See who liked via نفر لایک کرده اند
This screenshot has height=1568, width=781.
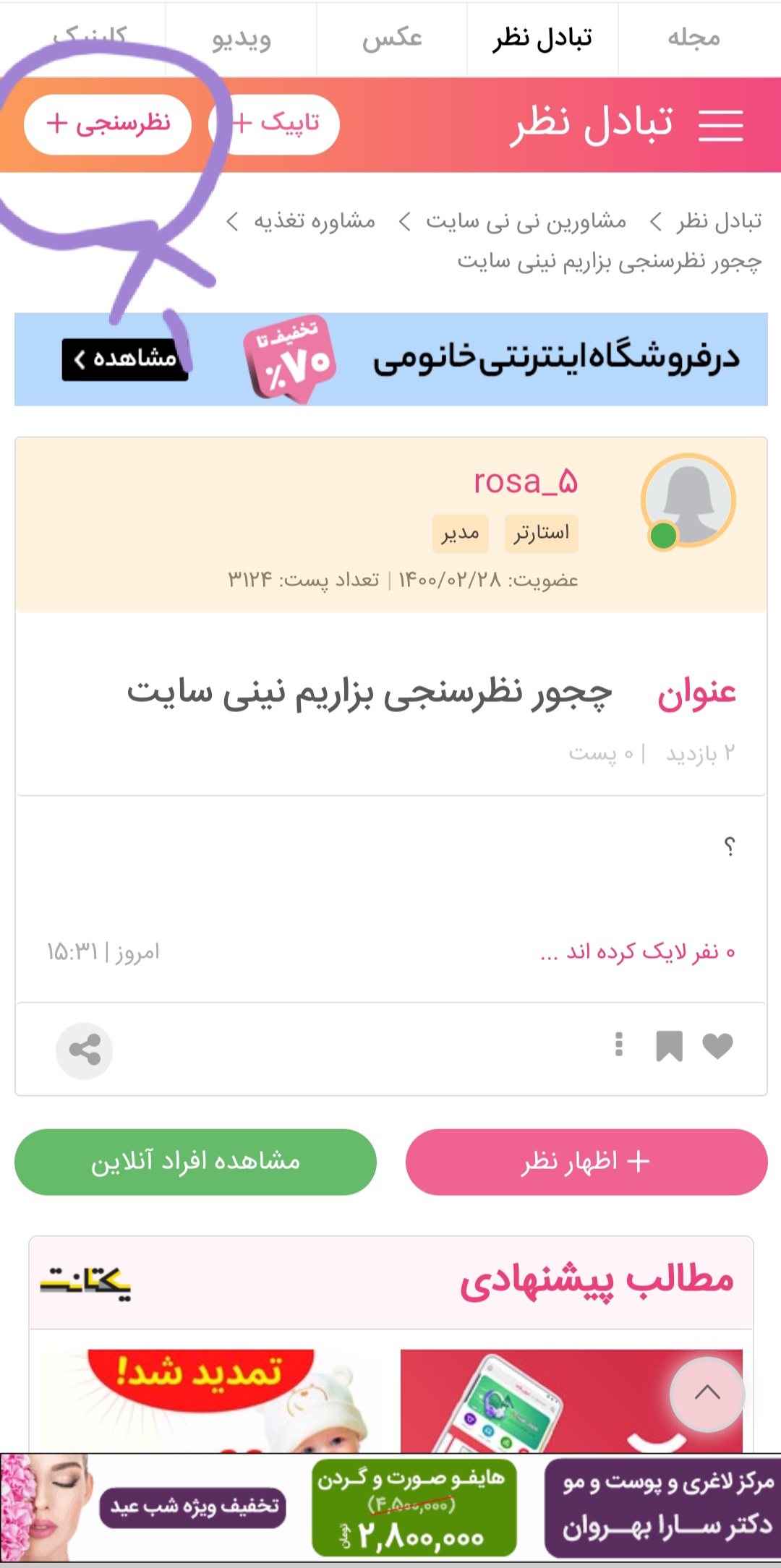(x=638, y=952)
